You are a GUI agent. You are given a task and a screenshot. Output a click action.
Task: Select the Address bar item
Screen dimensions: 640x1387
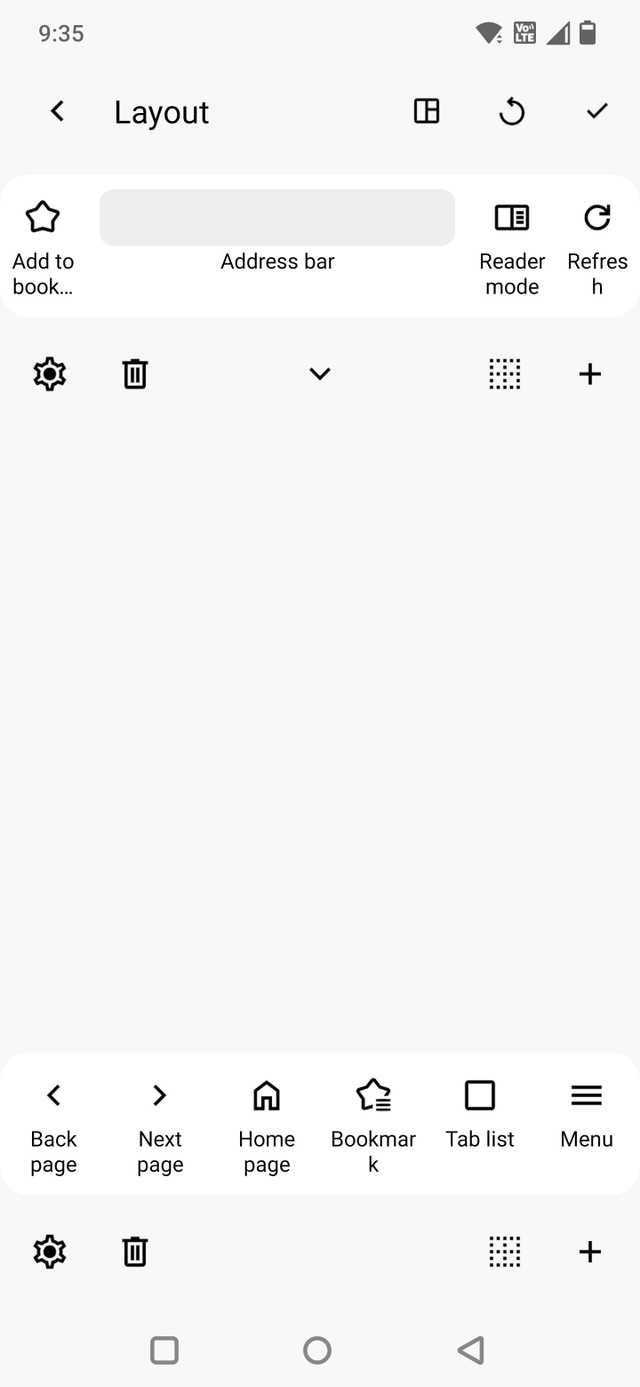(277, 230)
